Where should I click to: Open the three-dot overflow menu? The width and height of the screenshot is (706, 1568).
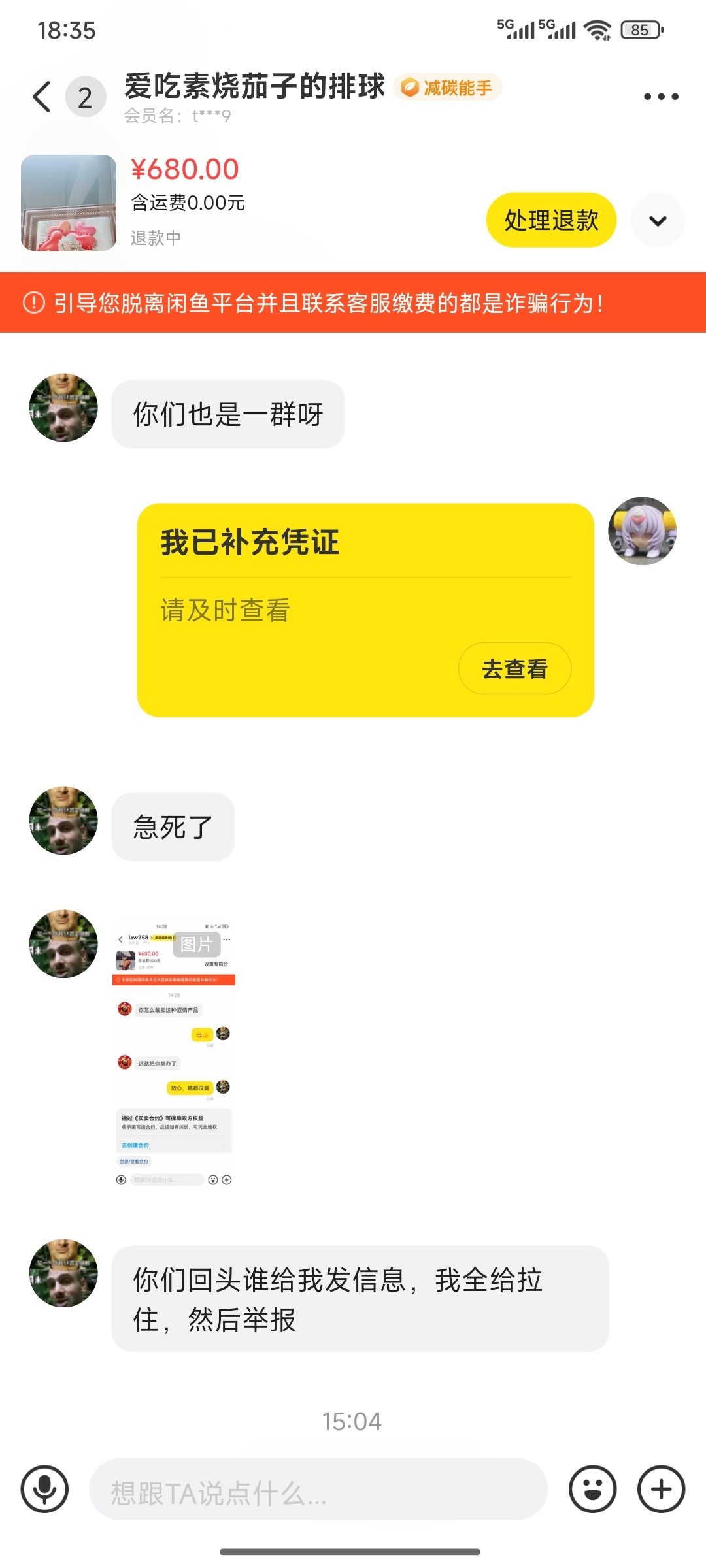[x=661, y=97]
